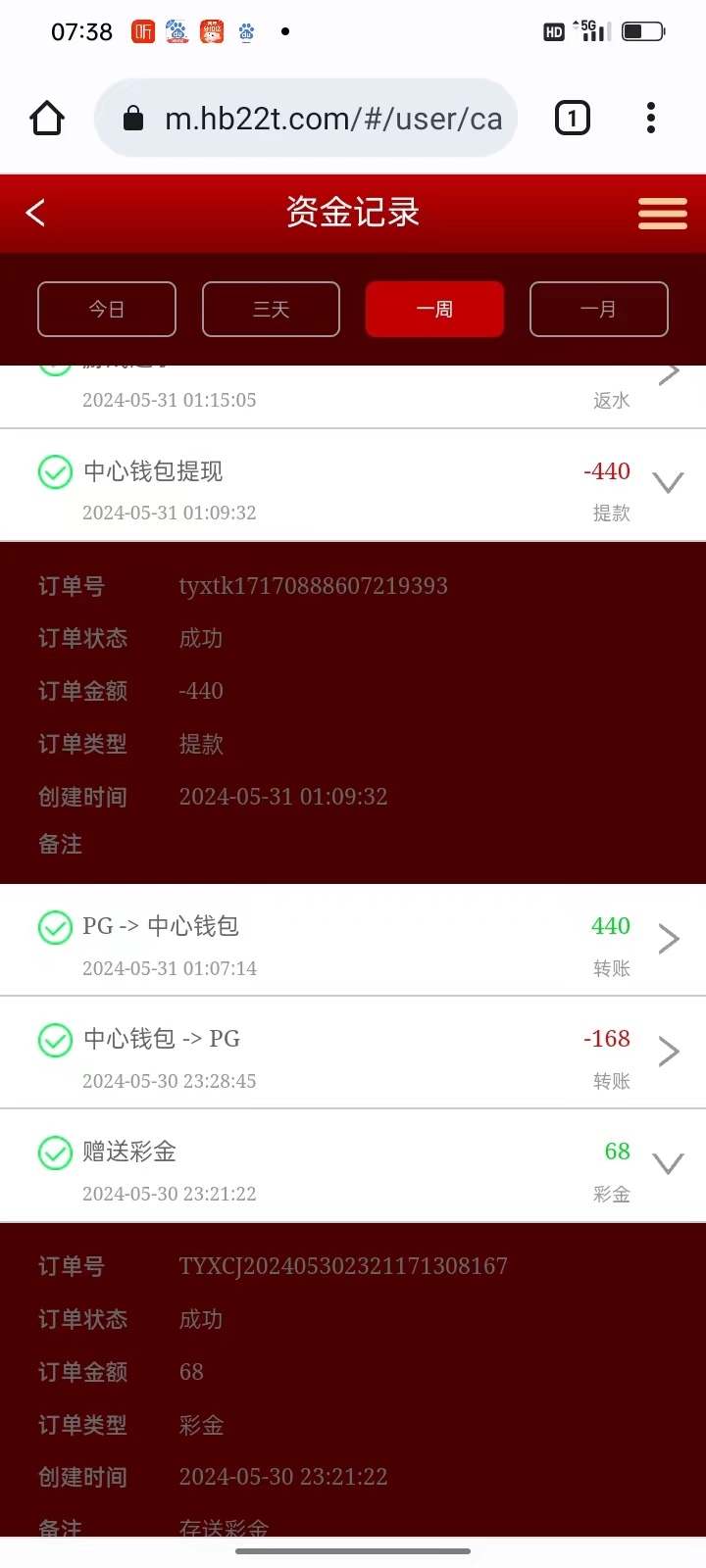Collapse the 中心钱包提现 record details
Screen dimensions: 706x1568
coord(668,483)
